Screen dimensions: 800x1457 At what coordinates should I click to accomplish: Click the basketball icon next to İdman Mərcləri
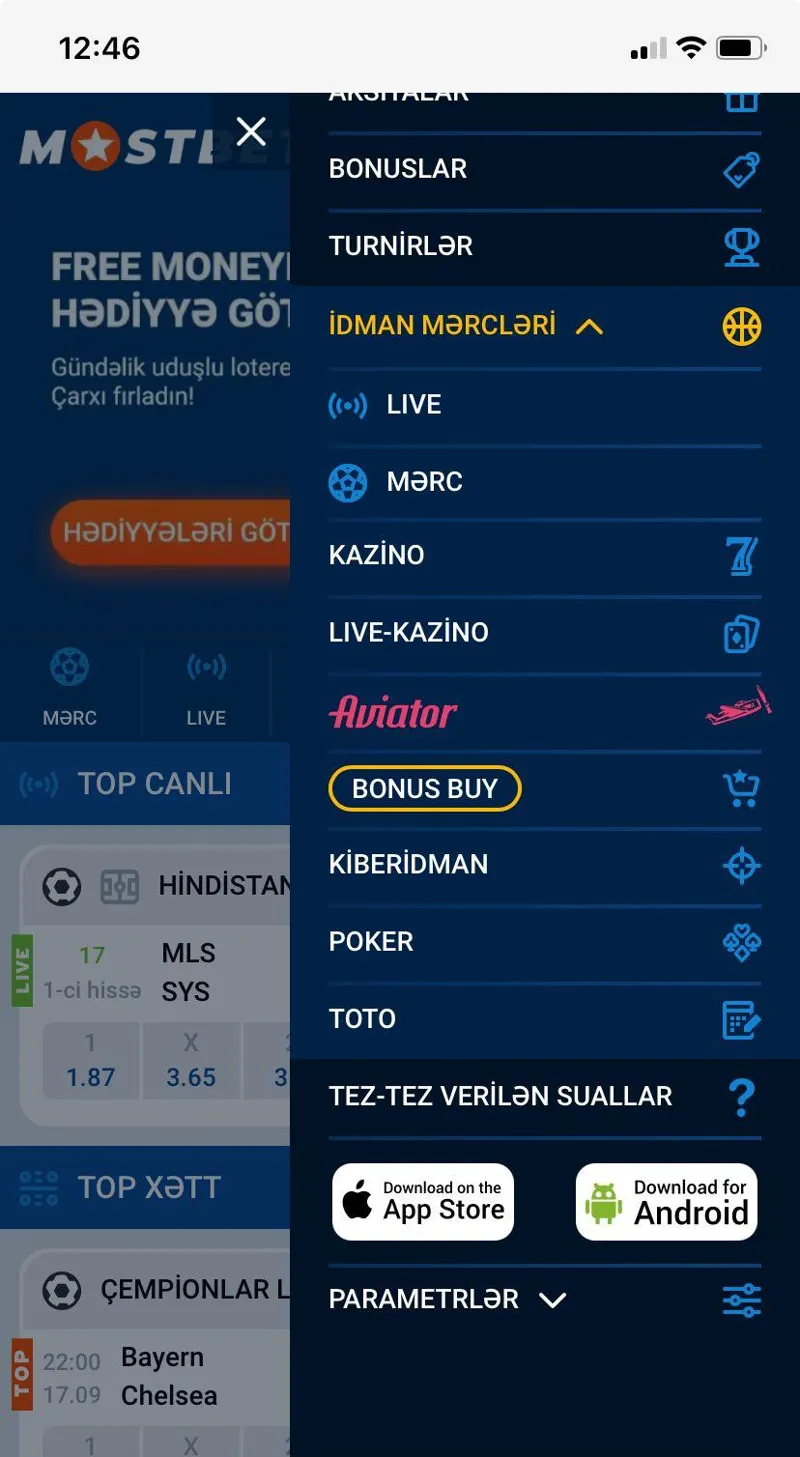click(x=740, y=325)
